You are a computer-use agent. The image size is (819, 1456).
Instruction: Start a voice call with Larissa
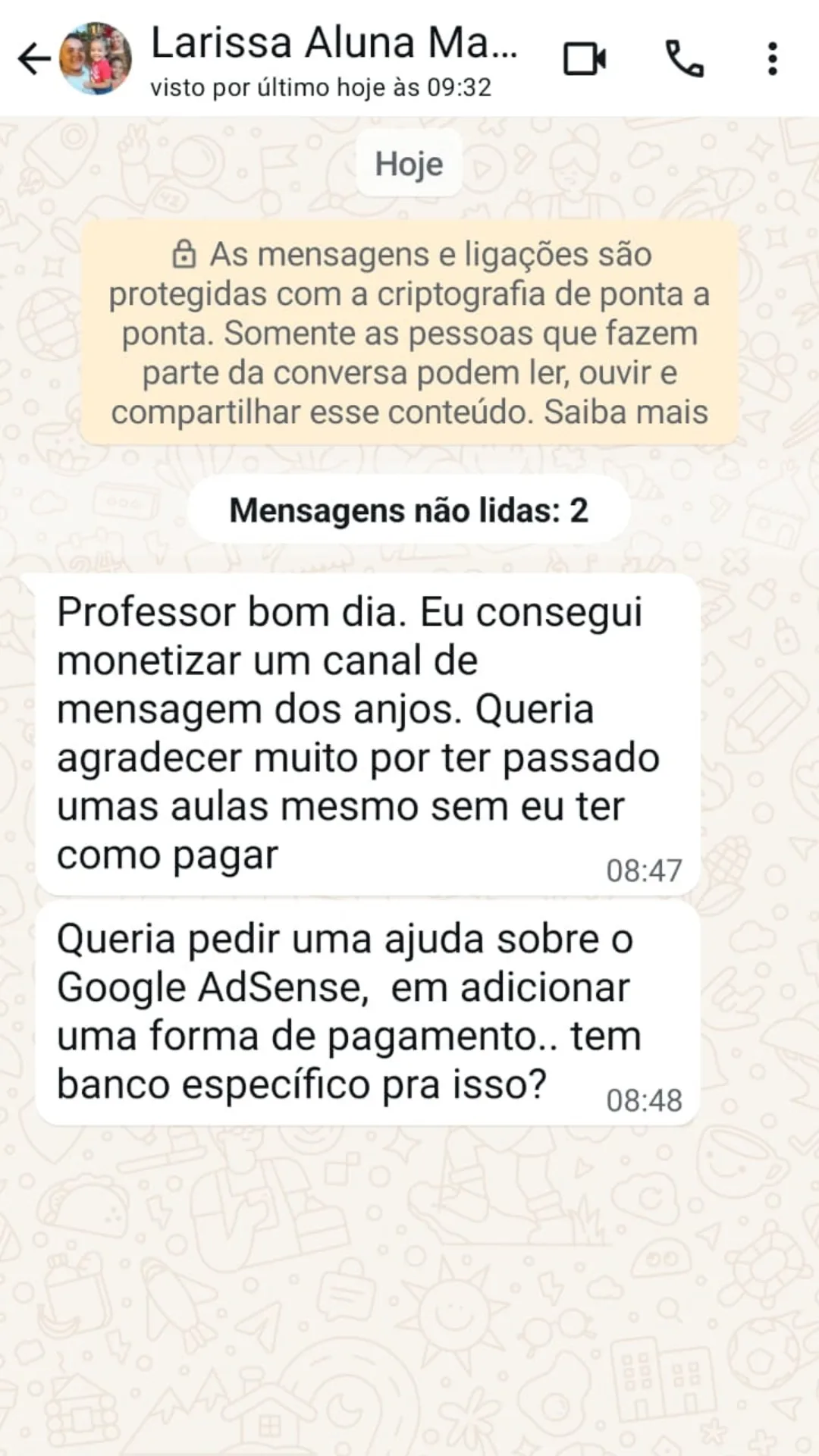point(684,58)
